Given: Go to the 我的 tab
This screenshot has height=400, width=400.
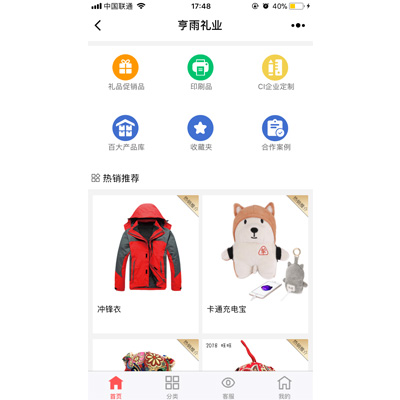Looking at the screenshot, I should [x=284, y=387].
